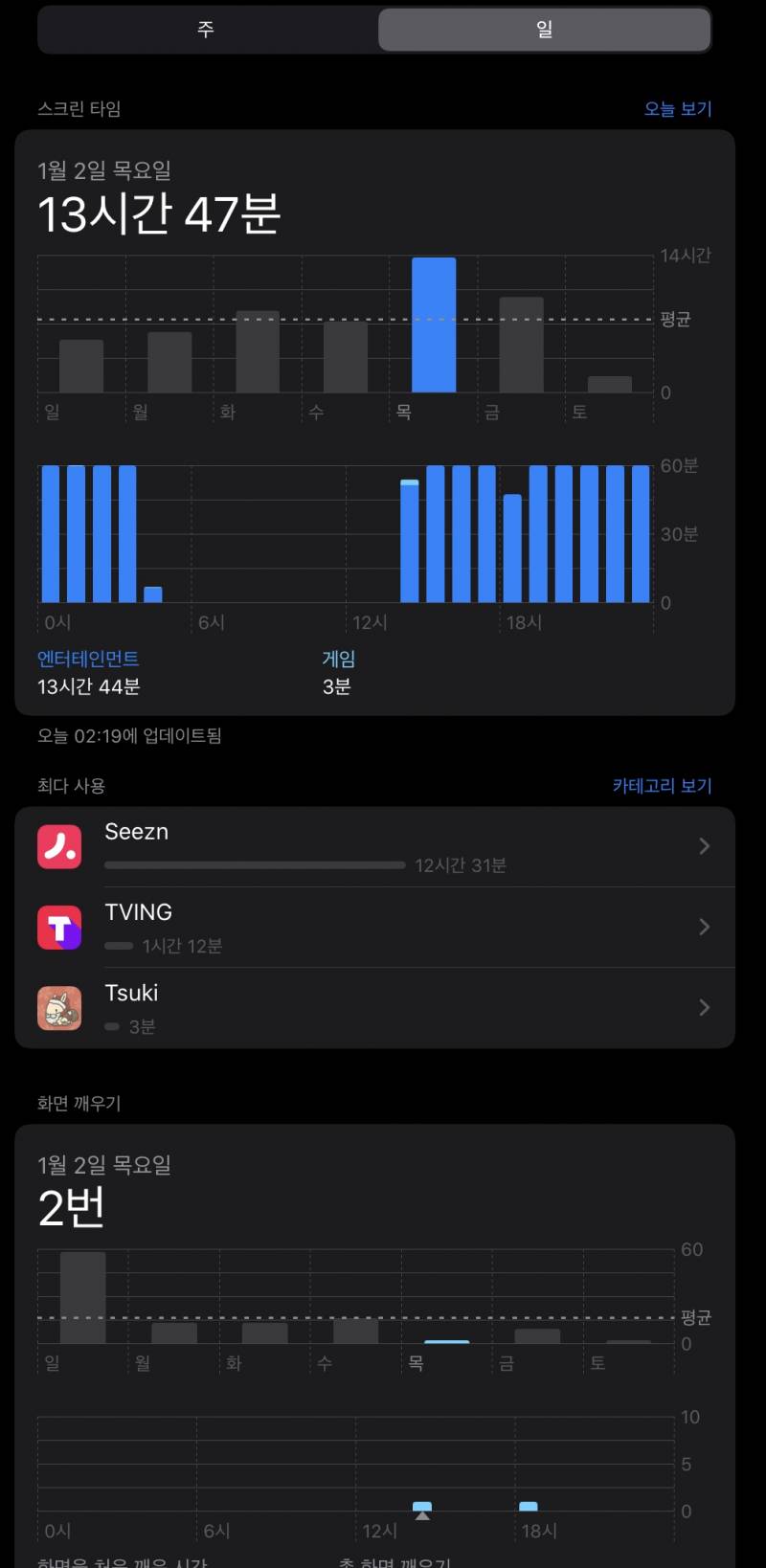Image resolution: width=766 pixels, height=1568 pixels.
Task: Expand Tsuki details via its chevron
Action: (x=705, y=1008)
